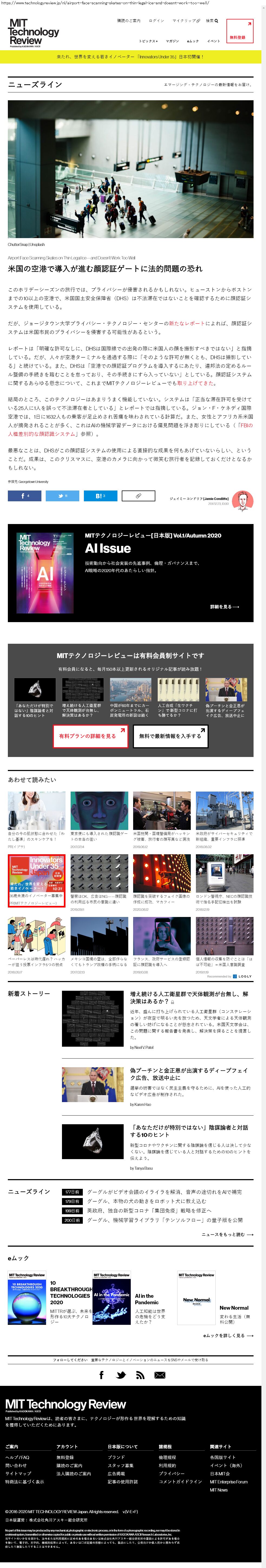Tap the 無料登録 button in the header
The width and height of the screenshot is (266, 1568).
239,31
